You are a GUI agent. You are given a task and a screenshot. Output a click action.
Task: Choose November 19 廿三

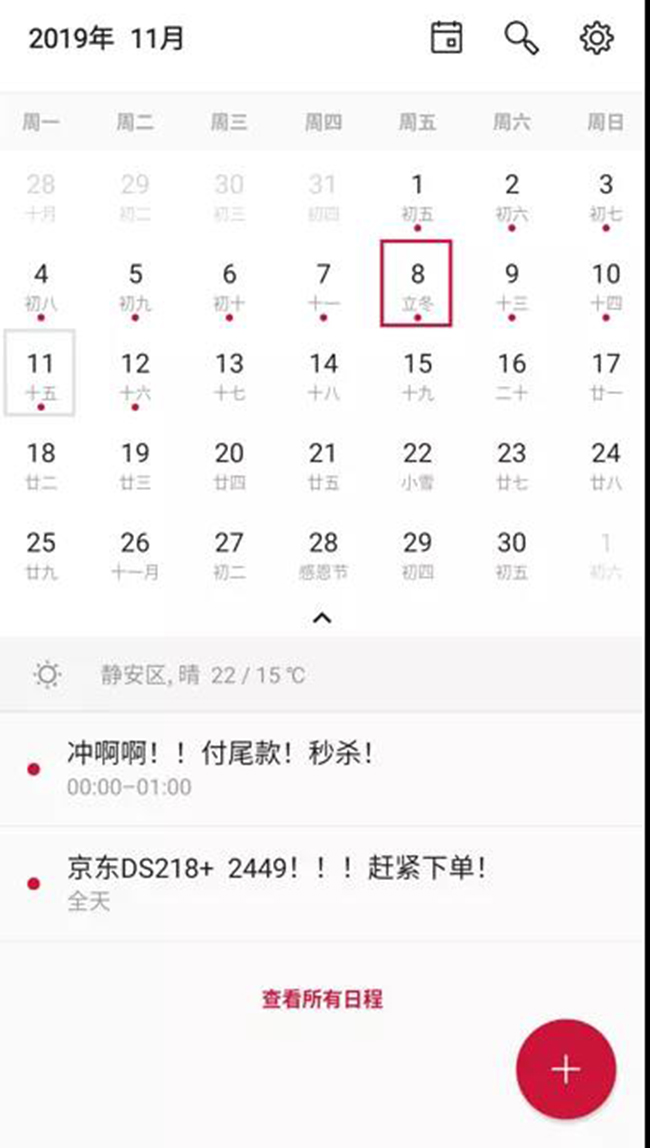click(x=135, y=464)
